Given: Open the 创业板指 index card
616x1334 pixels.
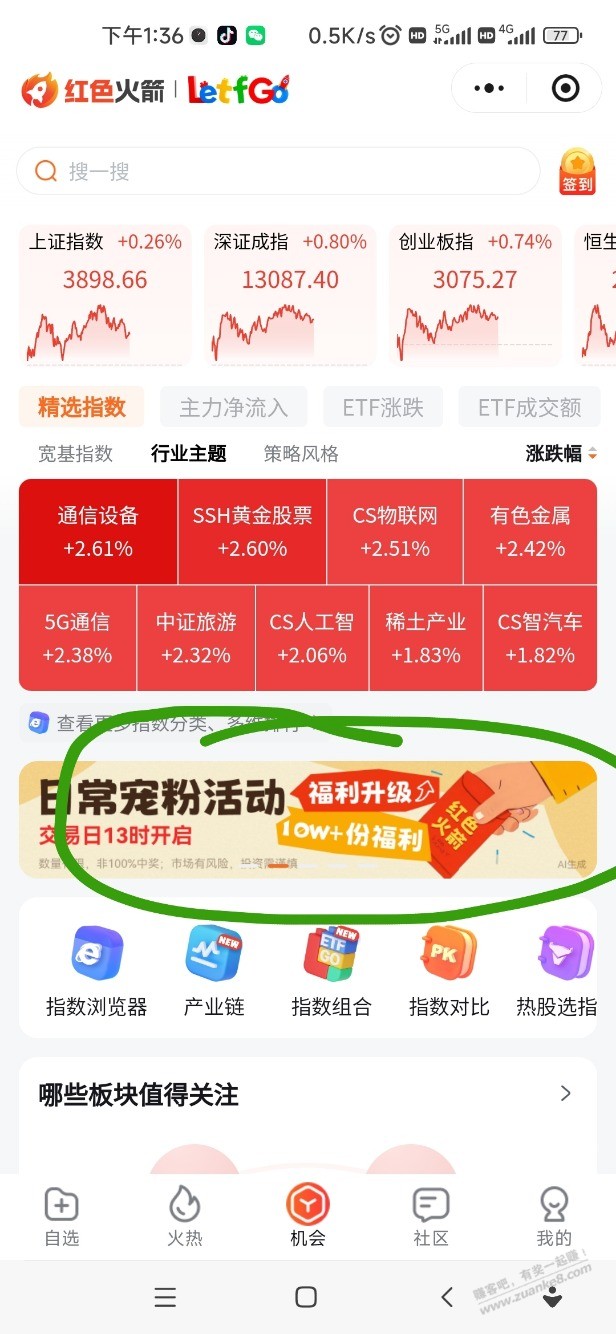Looking at the screenshot, I should pos(474,294).
